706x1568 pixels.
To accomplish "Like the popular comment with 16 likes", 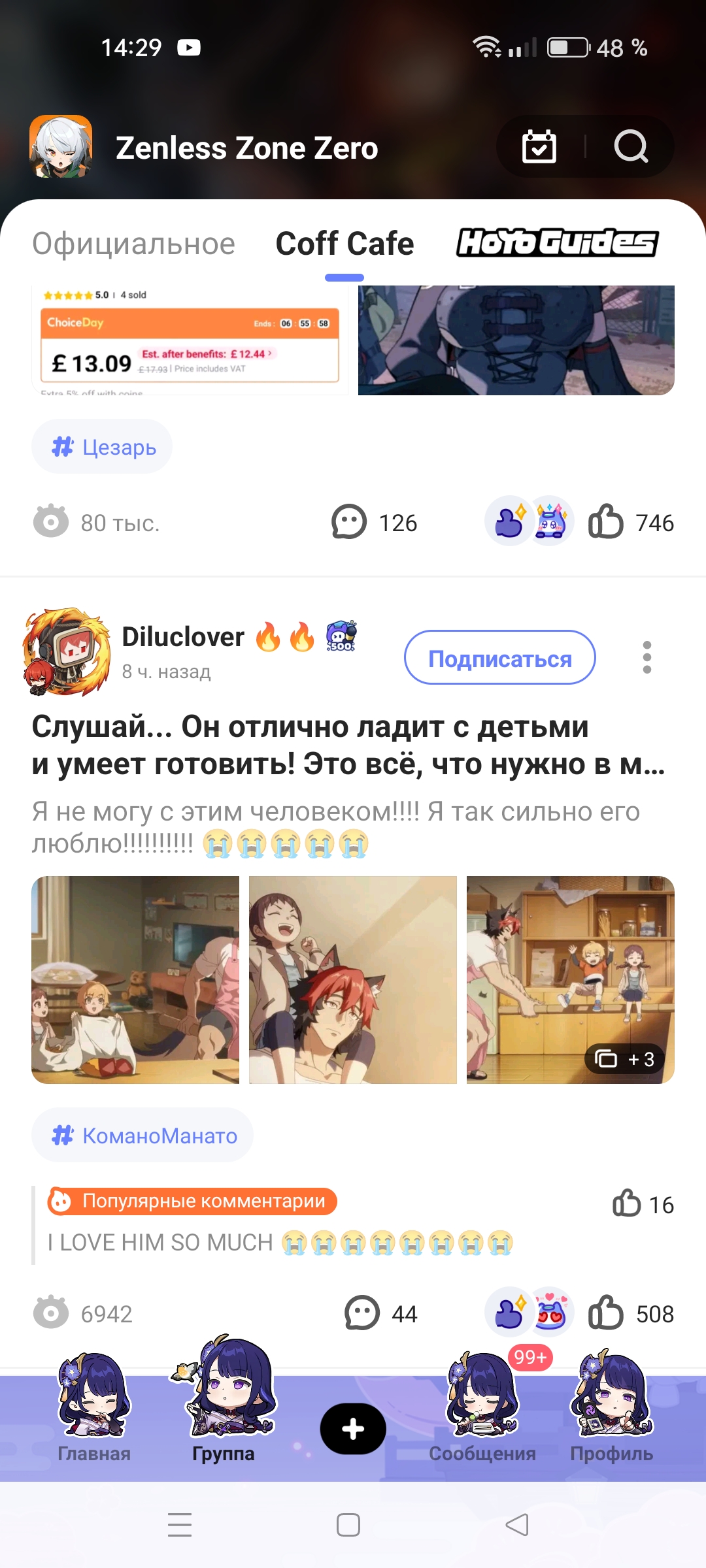I will coord(626,1203).
